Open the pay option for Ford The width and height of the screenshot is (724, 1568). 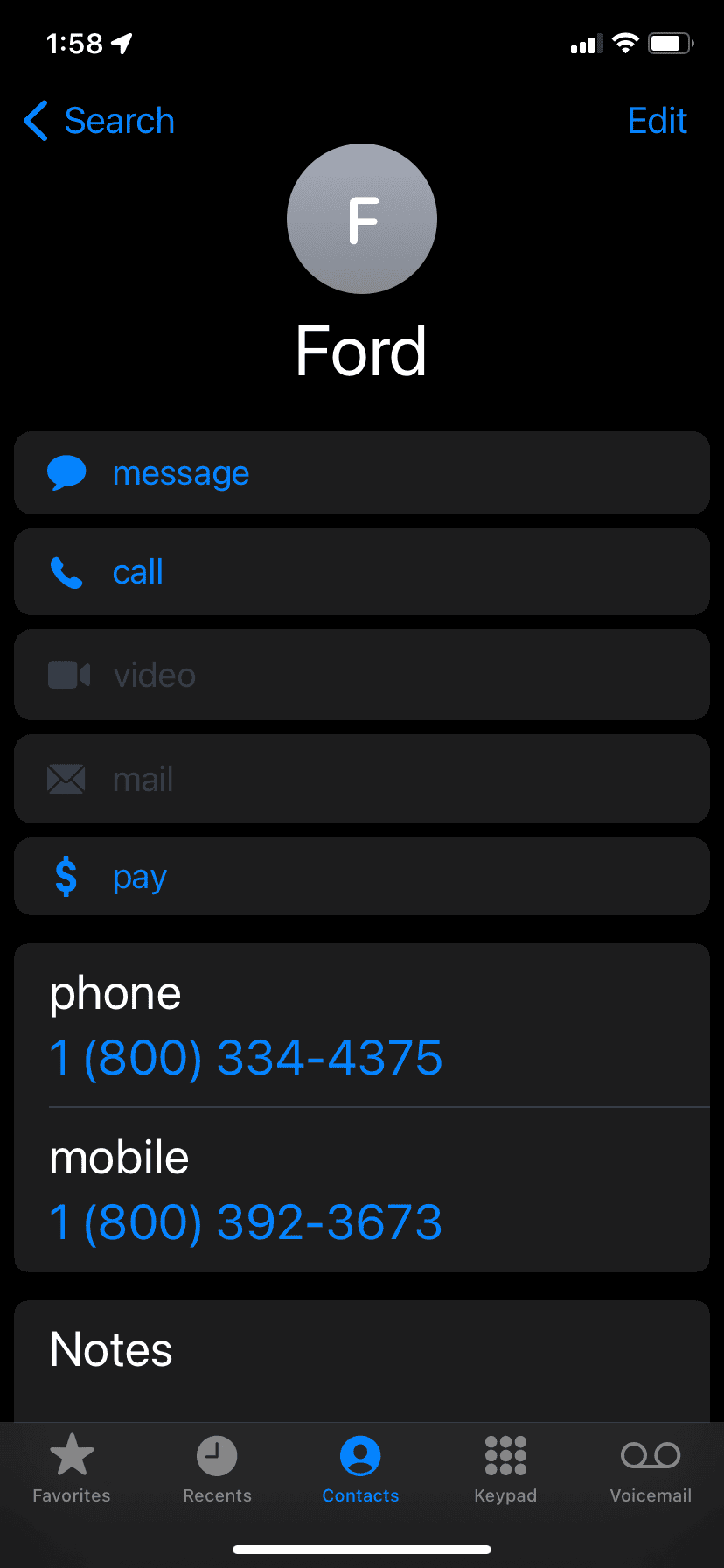361,877
